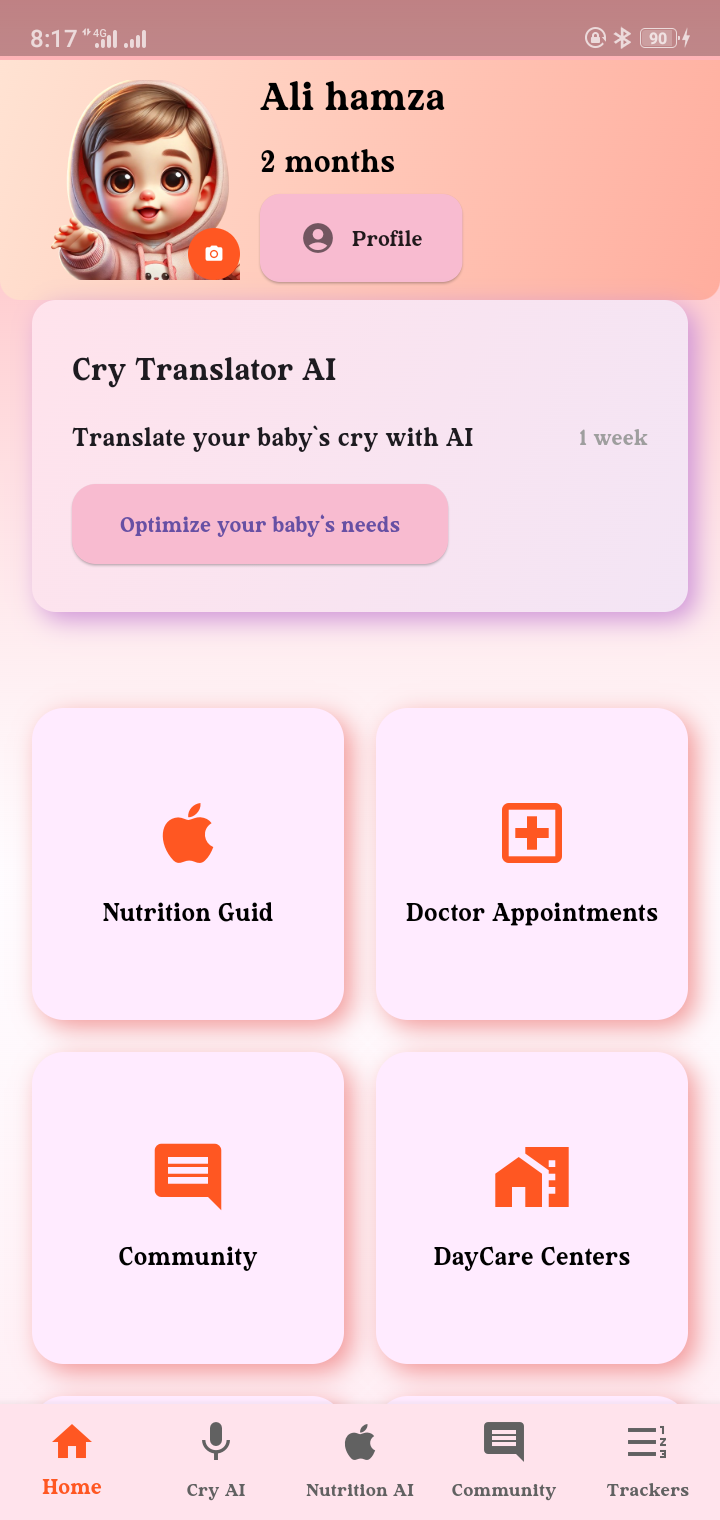This screenshot has width=720, height=1520.
Task: Tap Optimize your baby's needs button
Action: coord(260,524)
